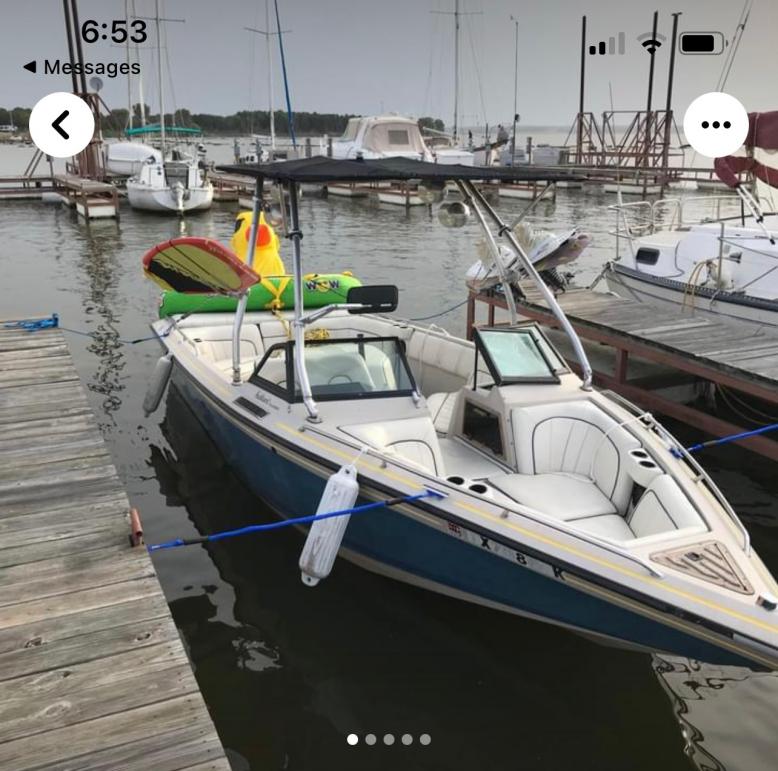Go back using the back arrow
This screenshot has height=771, width=778.
(61, 125)
